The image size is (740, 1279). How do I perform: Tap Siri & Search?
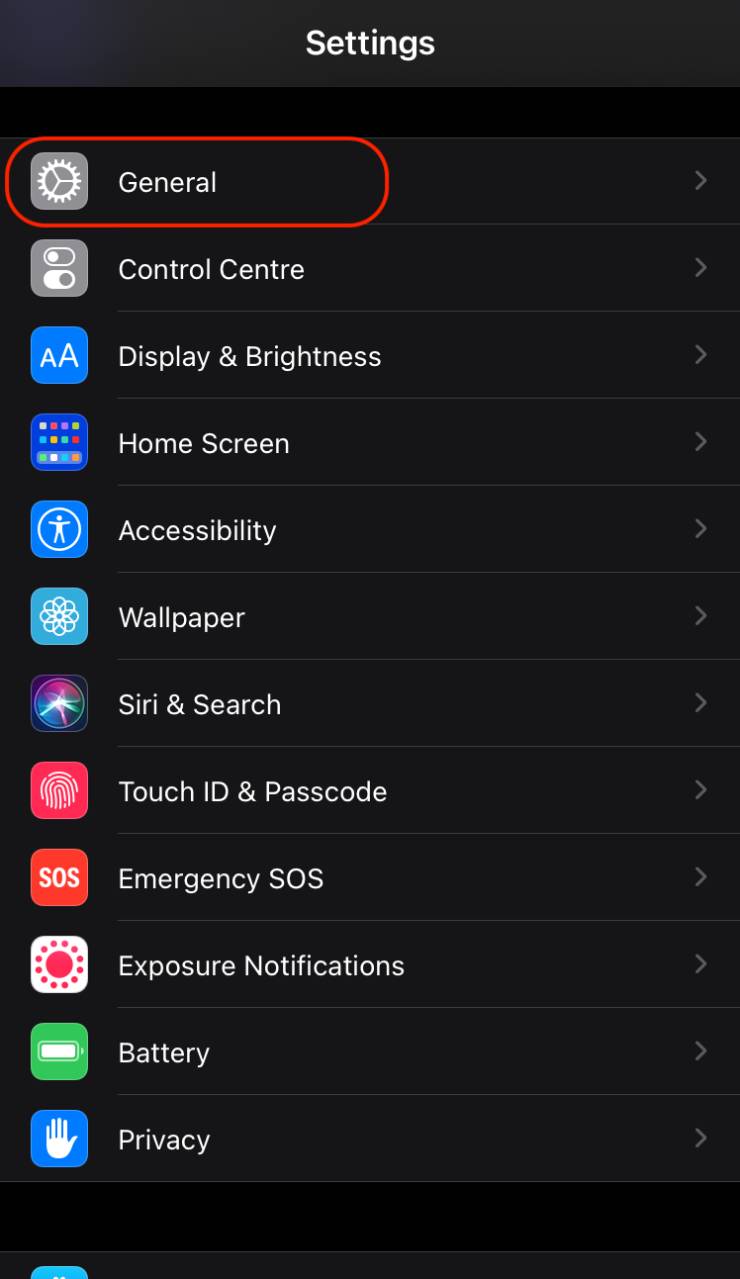point(370,703)
